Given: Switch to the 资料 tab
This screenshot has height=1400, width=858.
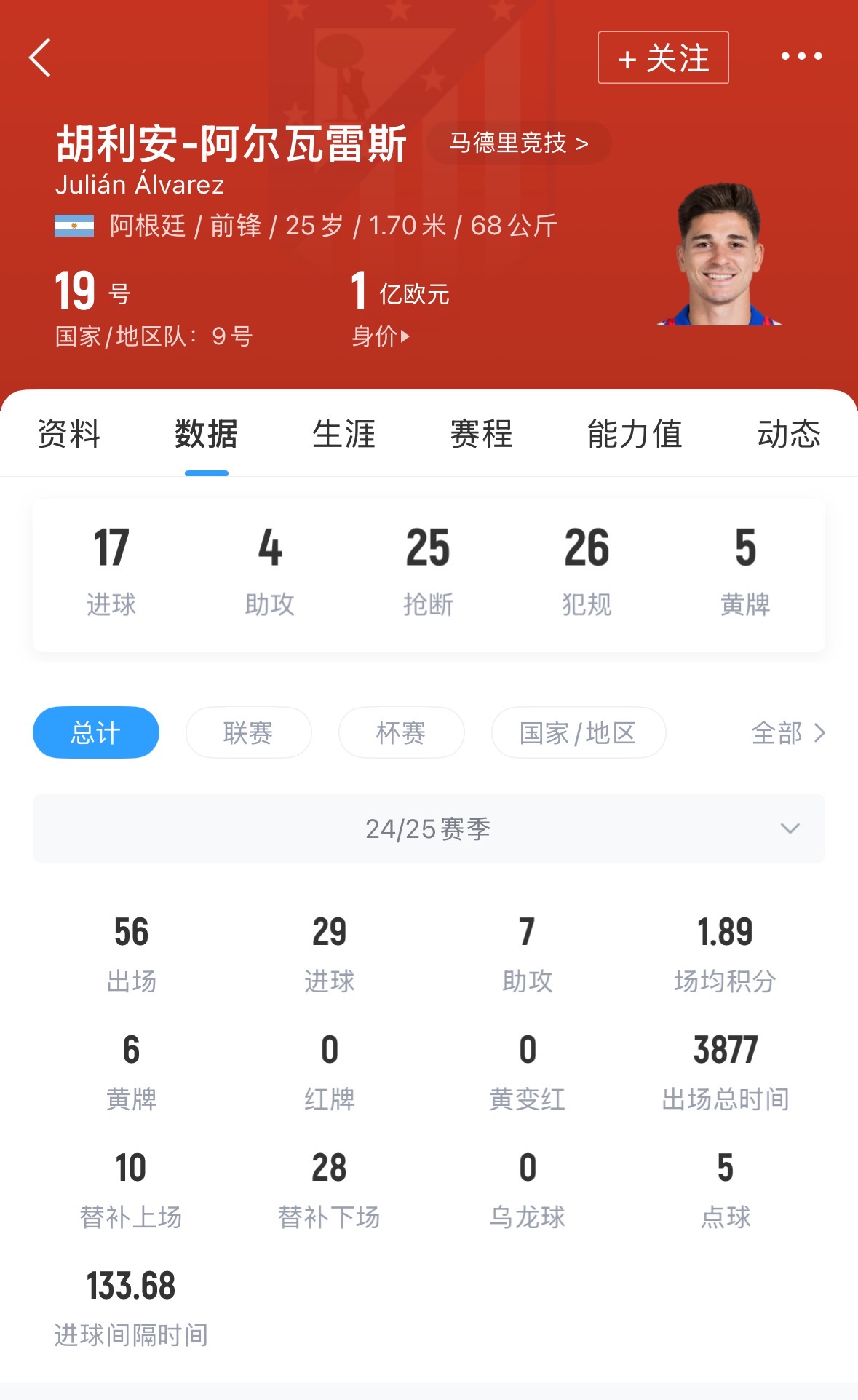Looking at the screenshot, I should point(68,434).
